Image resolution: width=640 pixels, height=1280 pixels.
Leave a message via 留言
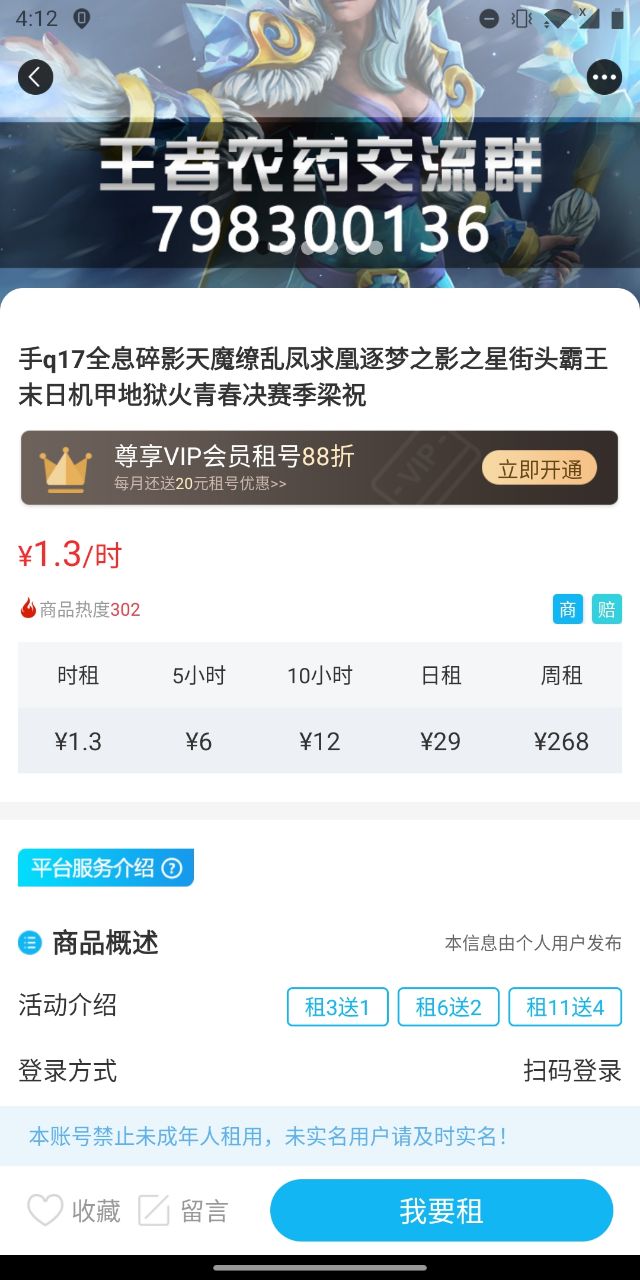(x=183, y=1211)
